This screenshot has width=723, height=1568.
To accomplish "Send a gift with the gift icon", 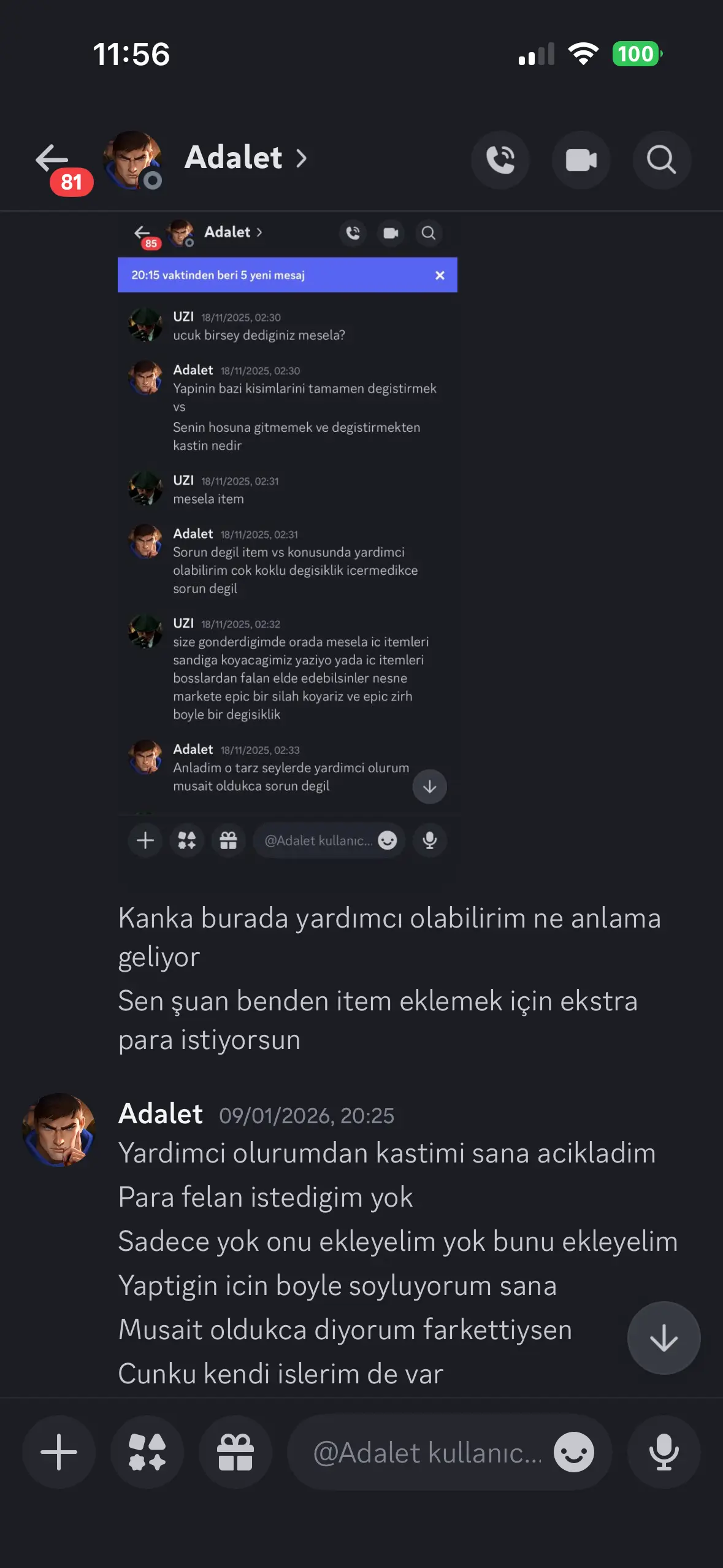I will [235, 1452].
